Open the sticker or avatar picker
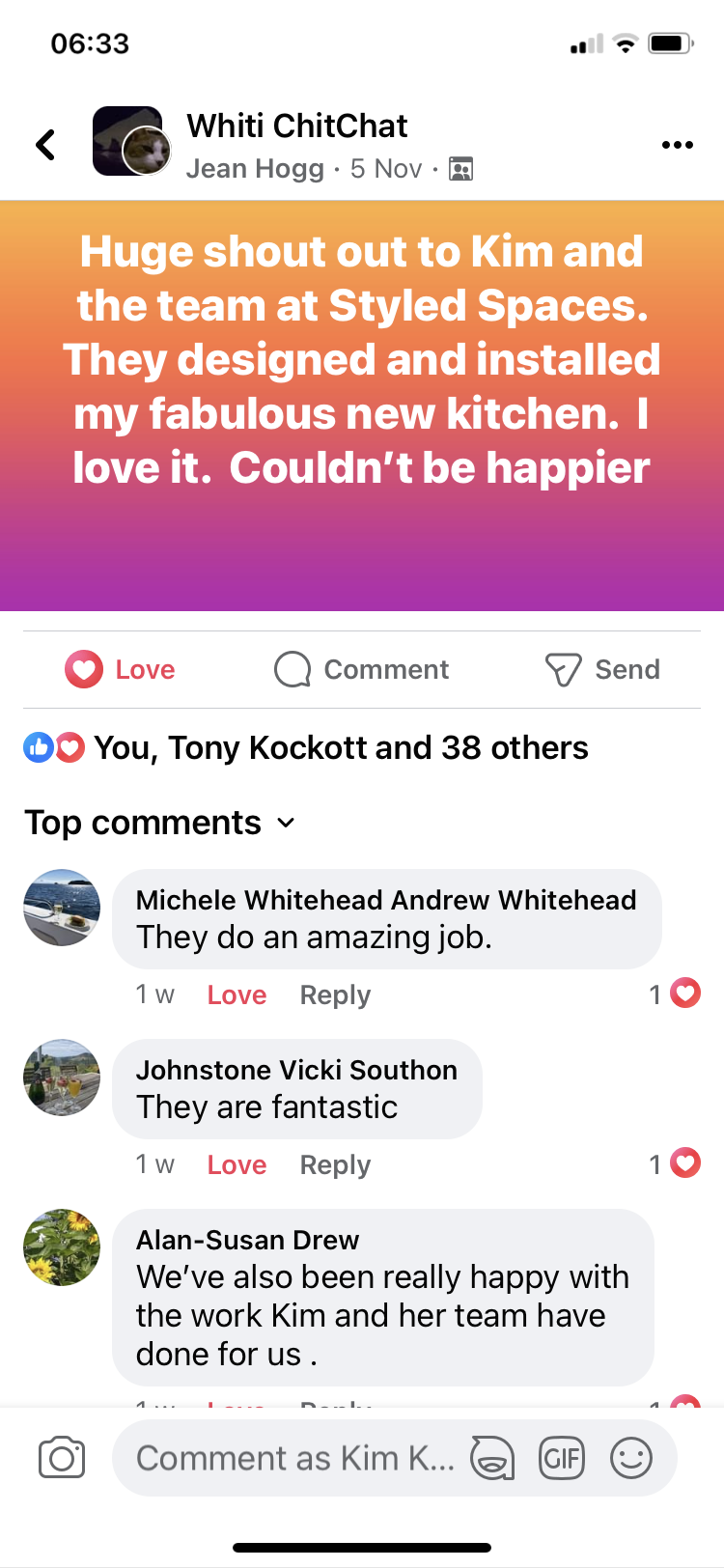The image size is (724, 1568). pyautogui.click(x=492, y=1458)
